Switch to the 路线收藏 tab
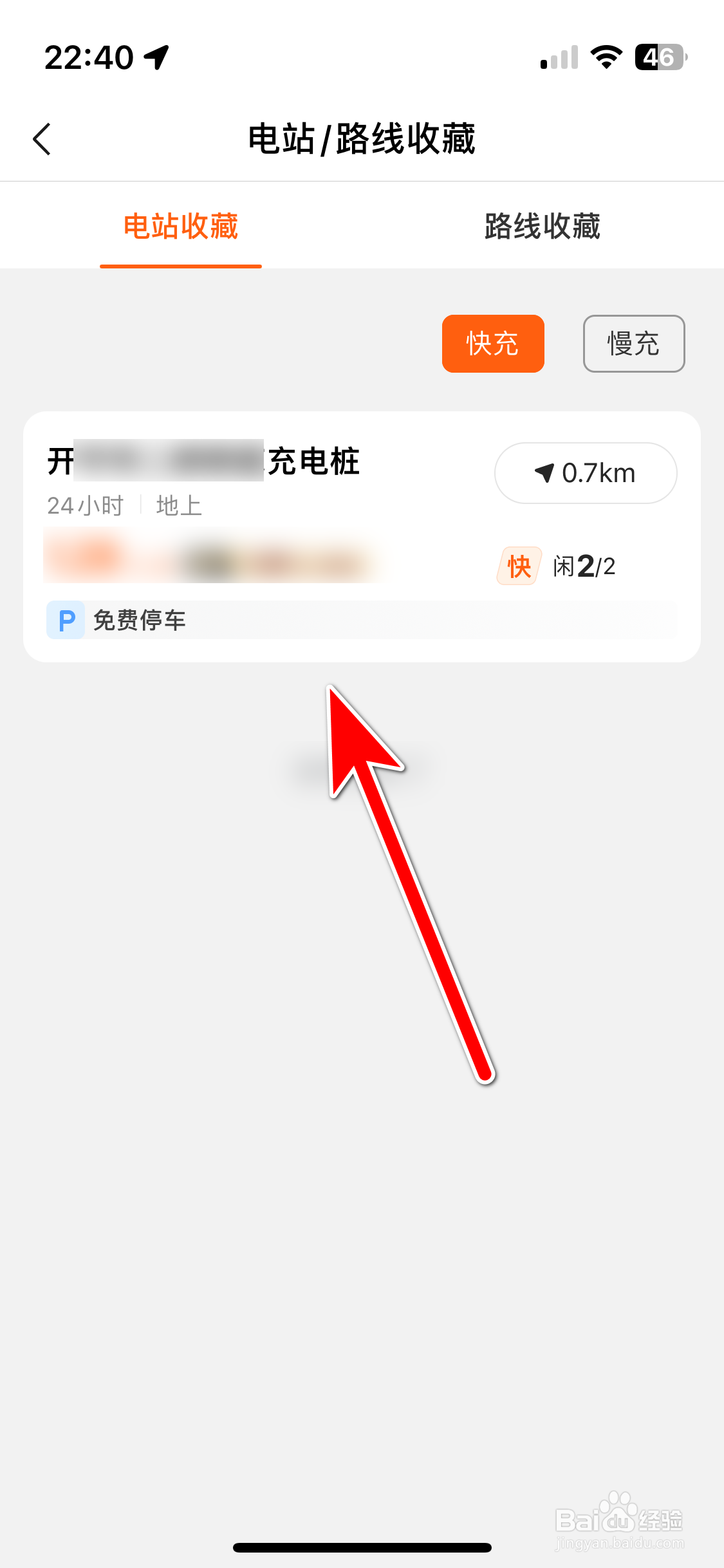The height and width of the screenshot is (1568, 724). click(x=541, y=227)
